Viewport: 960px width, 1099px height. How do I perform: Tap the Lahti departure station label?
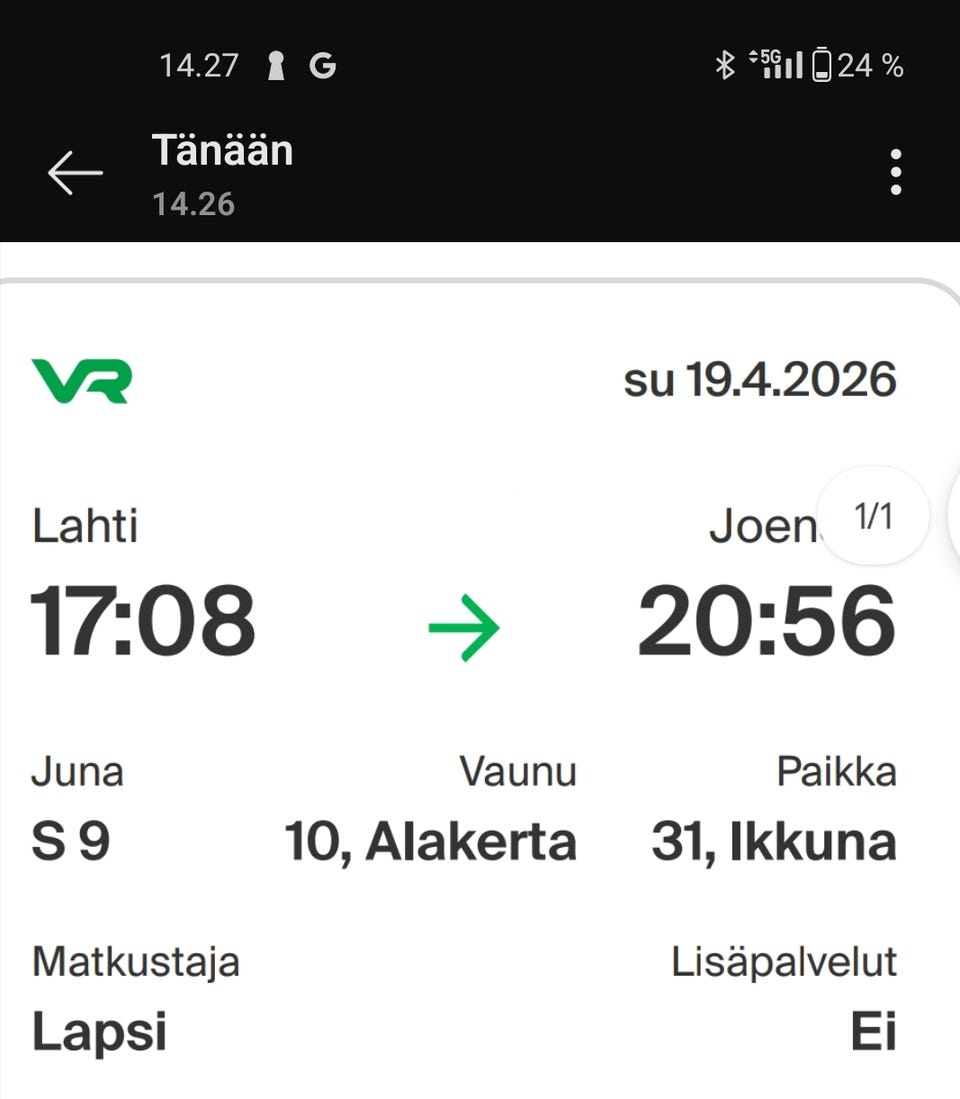pyautogui.click(x=85, y=527)
